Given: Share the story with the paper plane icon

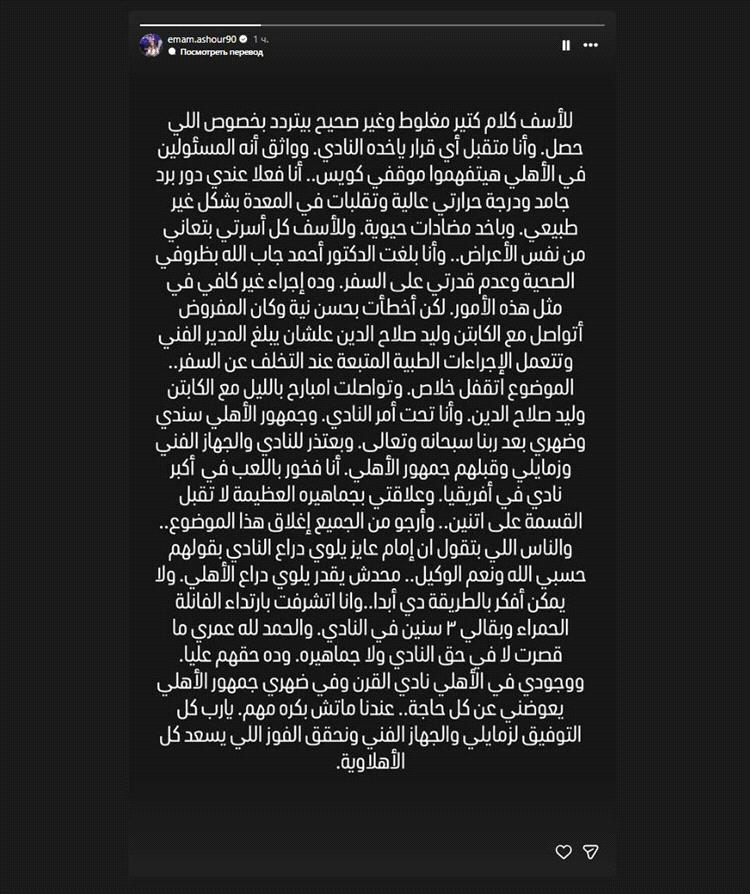Looking at the screenshot, I should 591,851.
